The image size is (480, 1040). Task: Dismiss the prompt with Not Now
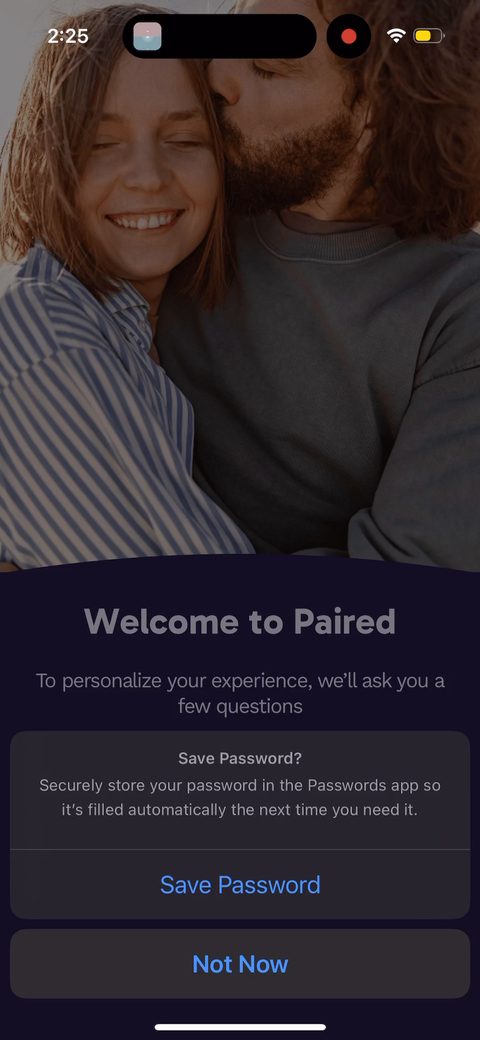[x=240, y=963]
